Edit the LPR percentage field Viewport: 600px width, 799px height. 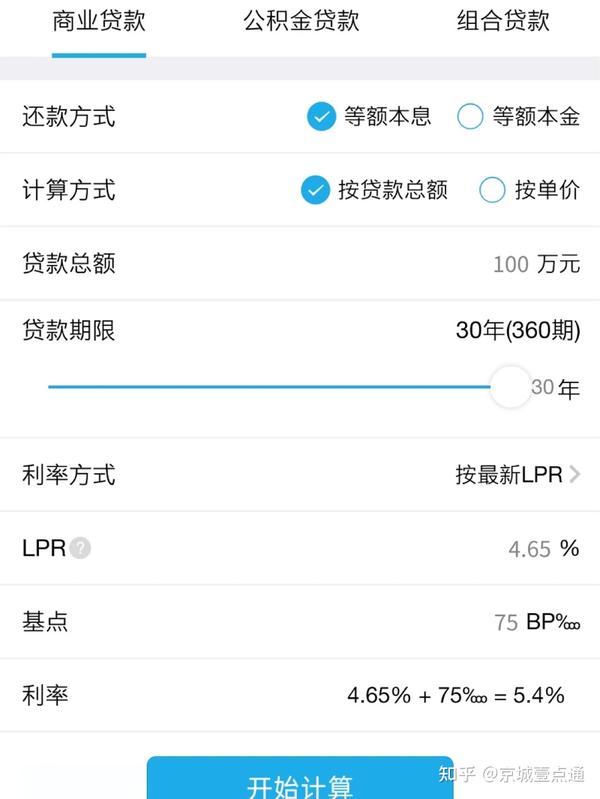[529, 548]
